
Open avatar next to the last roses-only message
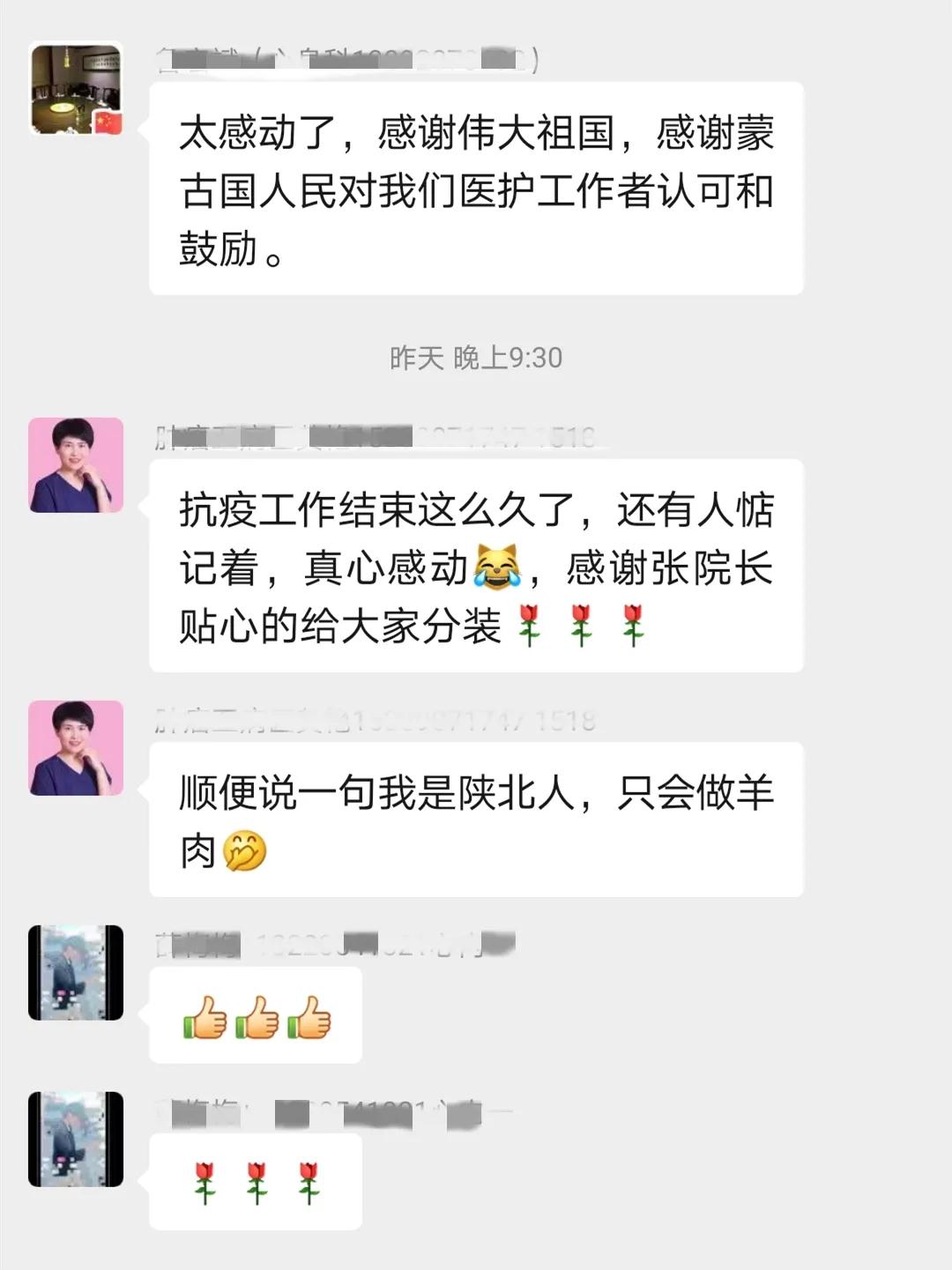(x=76, y=1140)
